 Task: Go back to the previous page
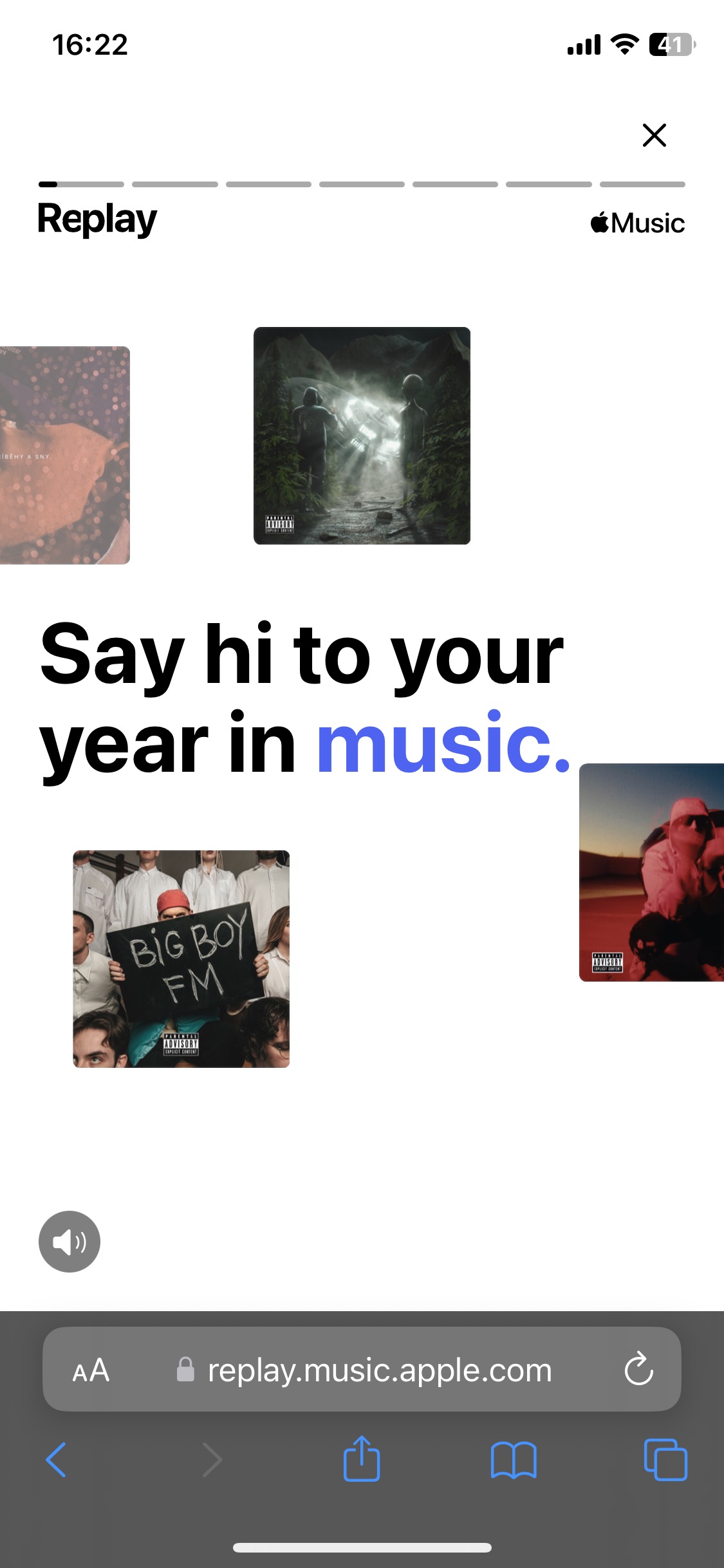coord(56,1459)
